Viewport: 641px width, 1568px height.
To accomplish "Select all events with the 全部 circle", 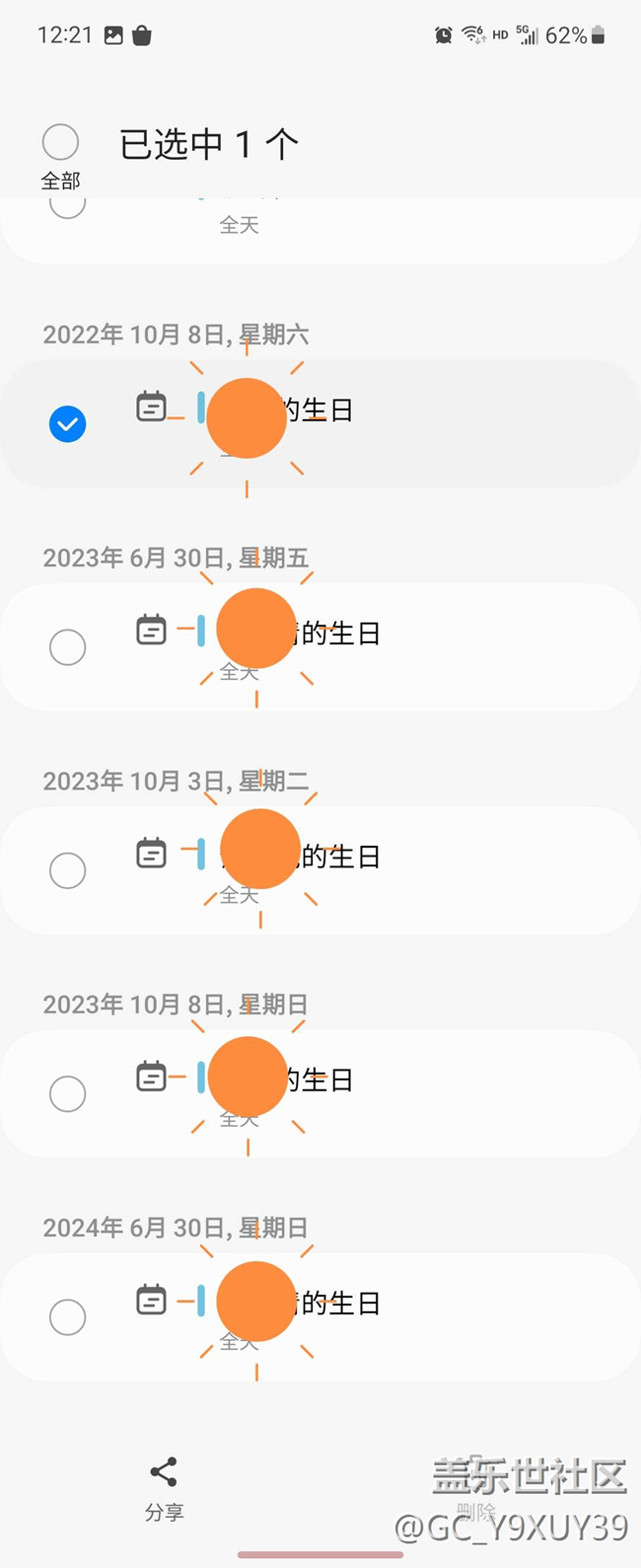I will point(60,143).
